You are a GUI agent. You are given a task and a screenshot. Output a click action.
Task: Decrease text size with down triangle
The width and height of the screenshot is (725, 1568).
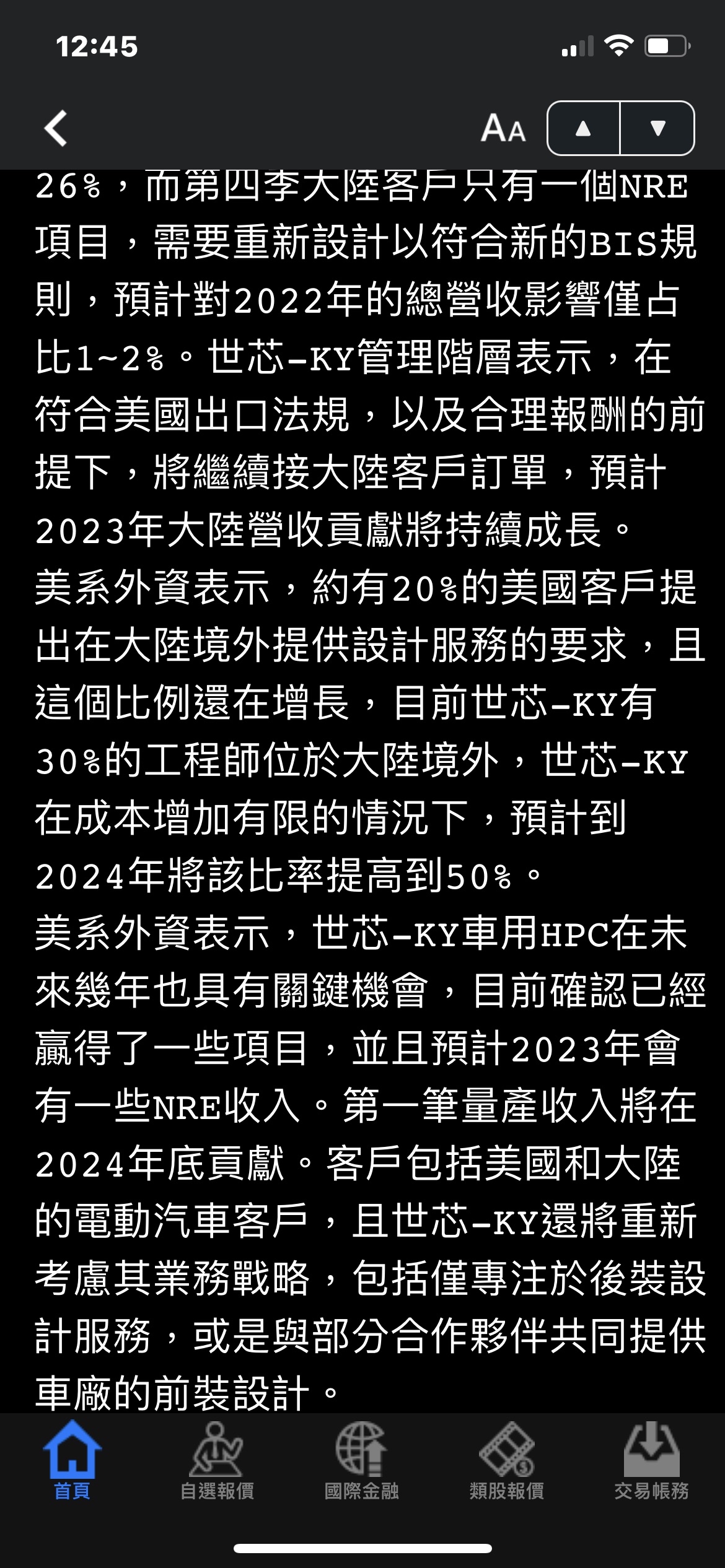[x=657, y=129]
